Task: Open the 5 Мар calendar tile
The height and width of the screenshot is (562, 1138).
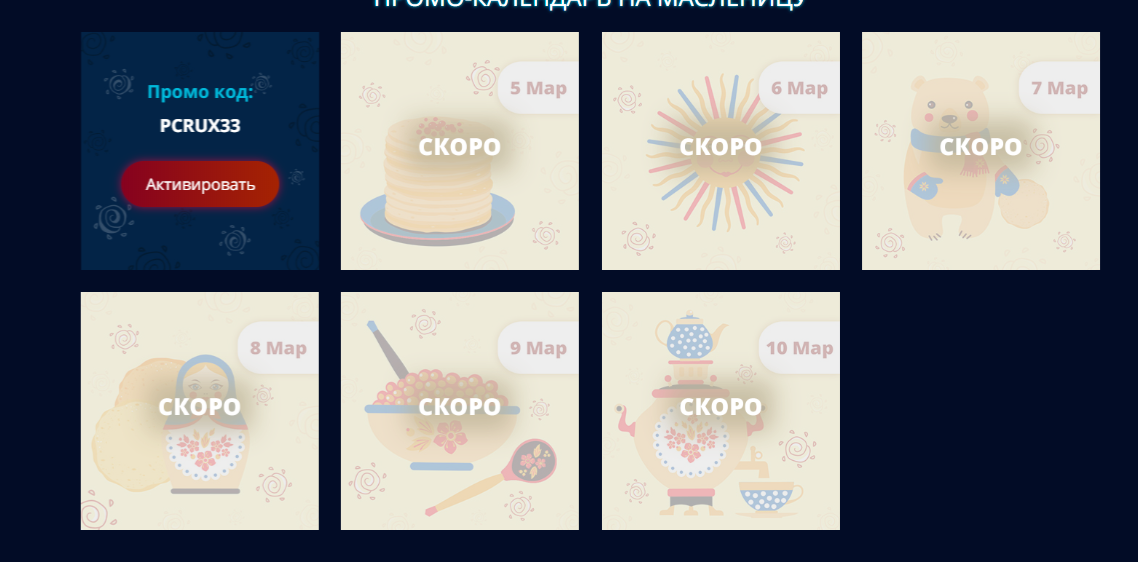Action: click(459, 151)
